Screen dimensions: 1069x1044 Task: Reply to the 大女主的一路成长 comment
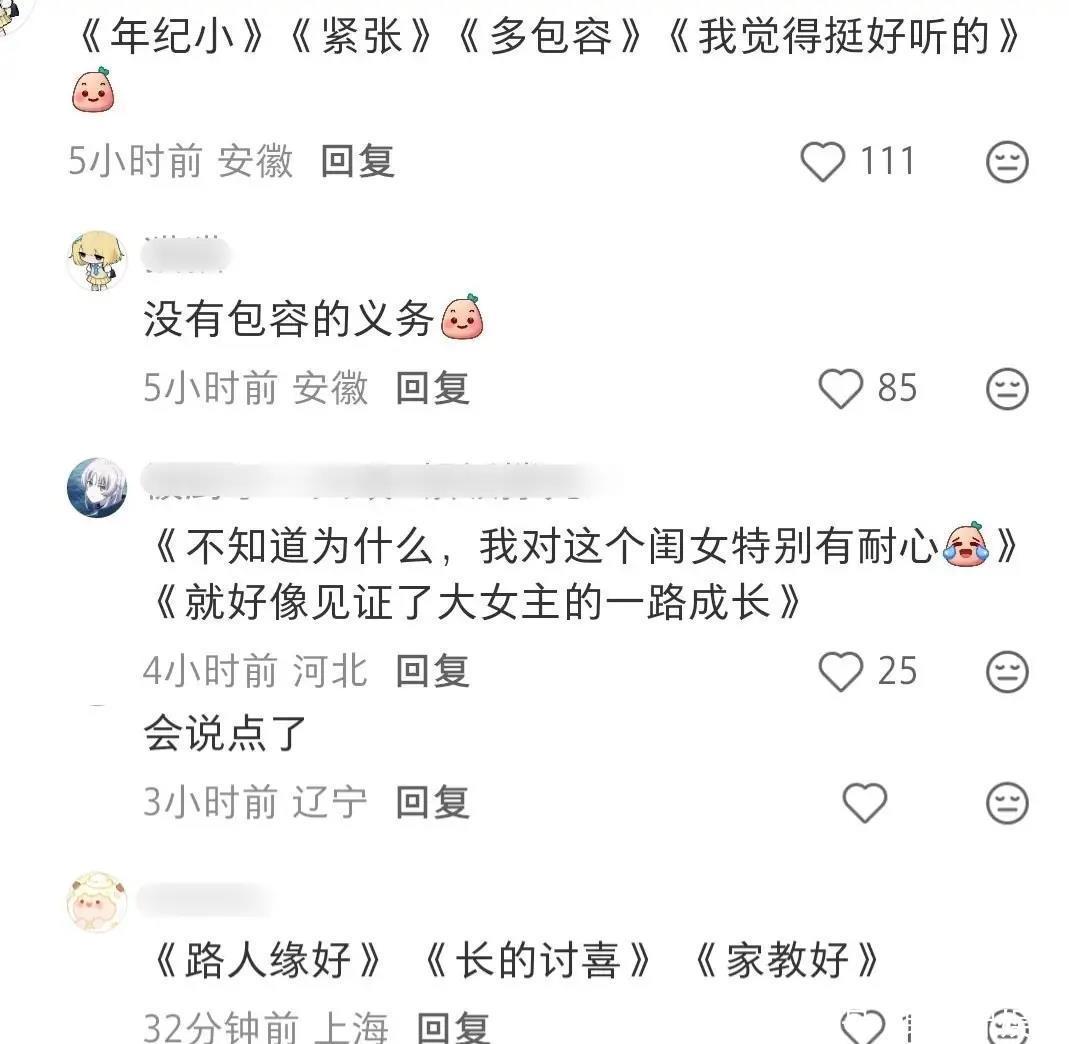click(432, 671)
